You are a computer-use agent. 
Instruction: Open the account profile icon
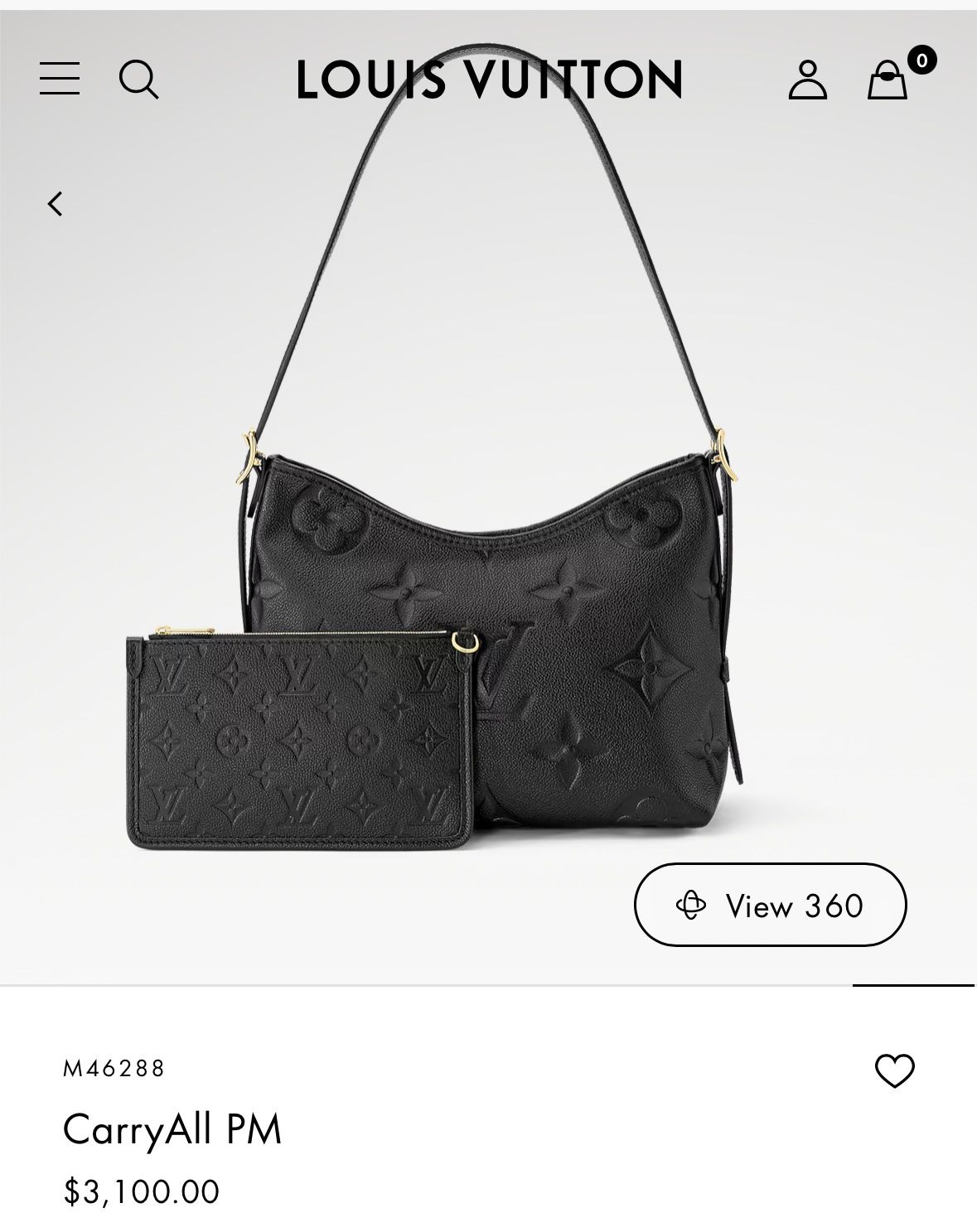click(807, 80)
